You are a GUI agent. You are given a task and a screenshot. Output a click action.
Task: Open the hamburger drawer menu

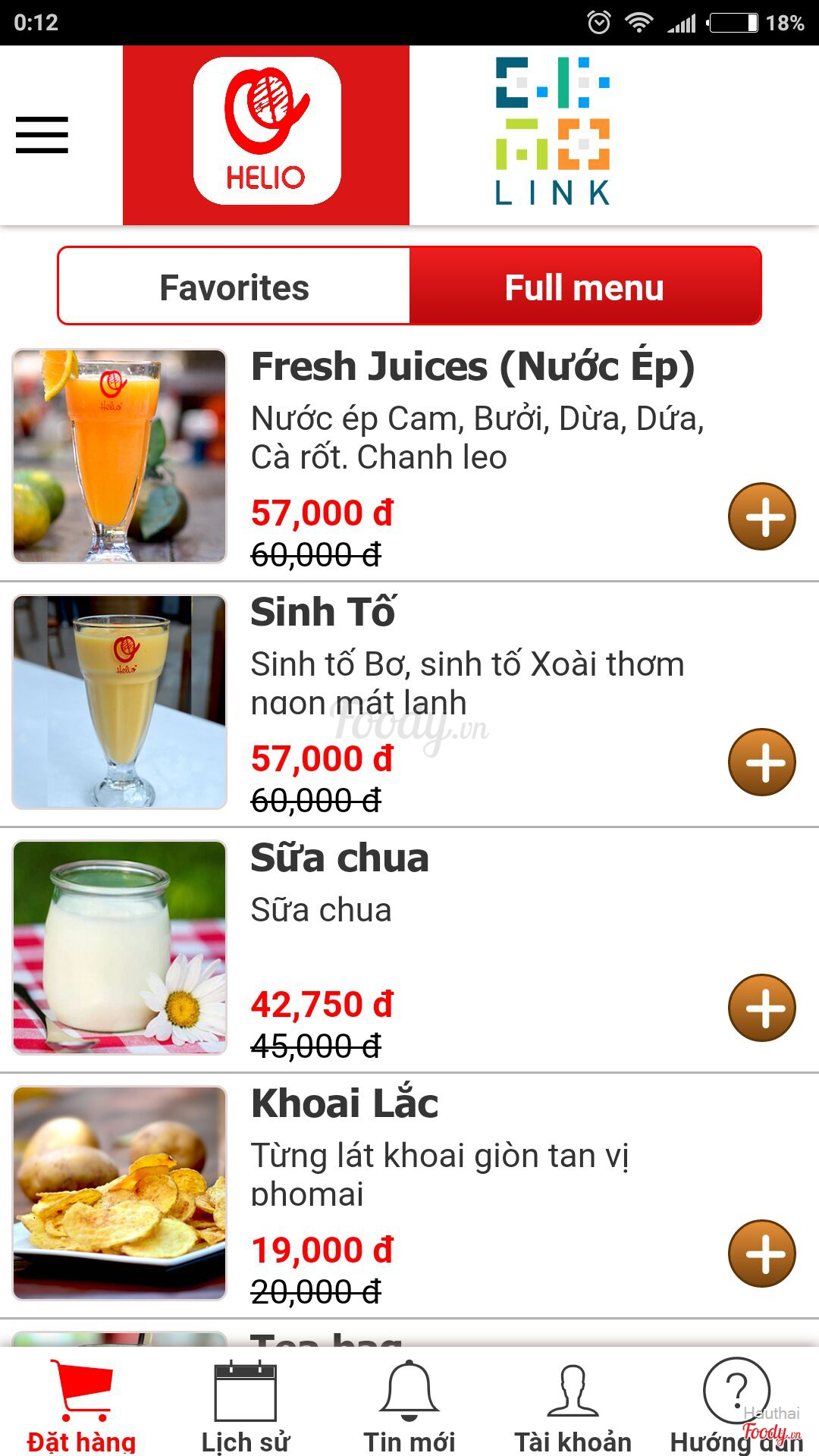point(42,135)
